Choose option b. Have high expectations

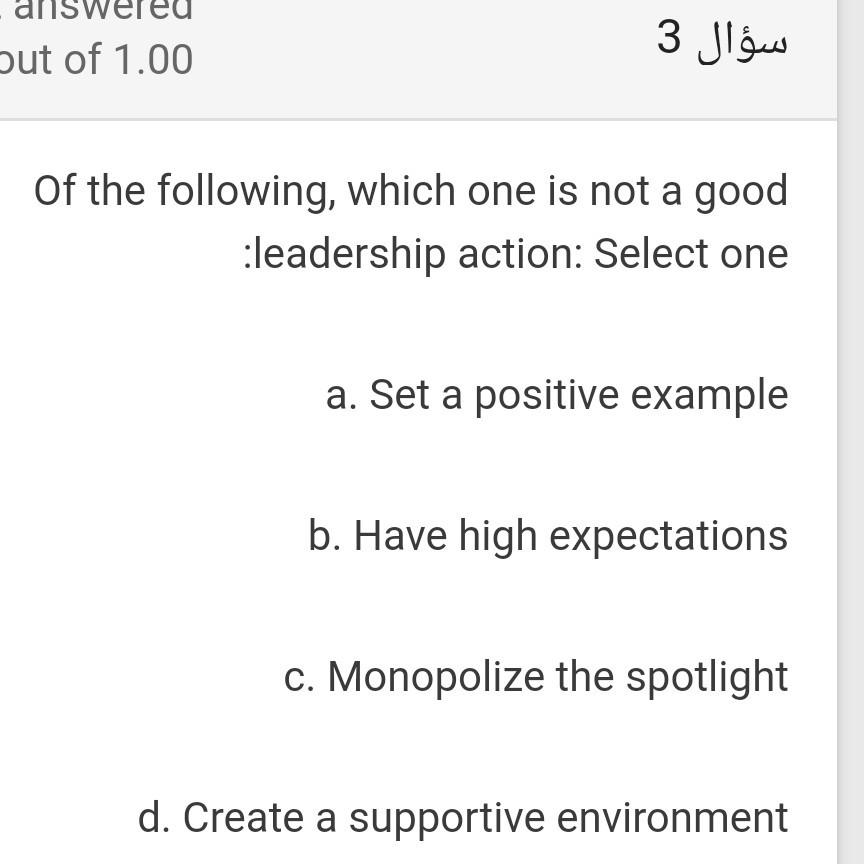548,536
